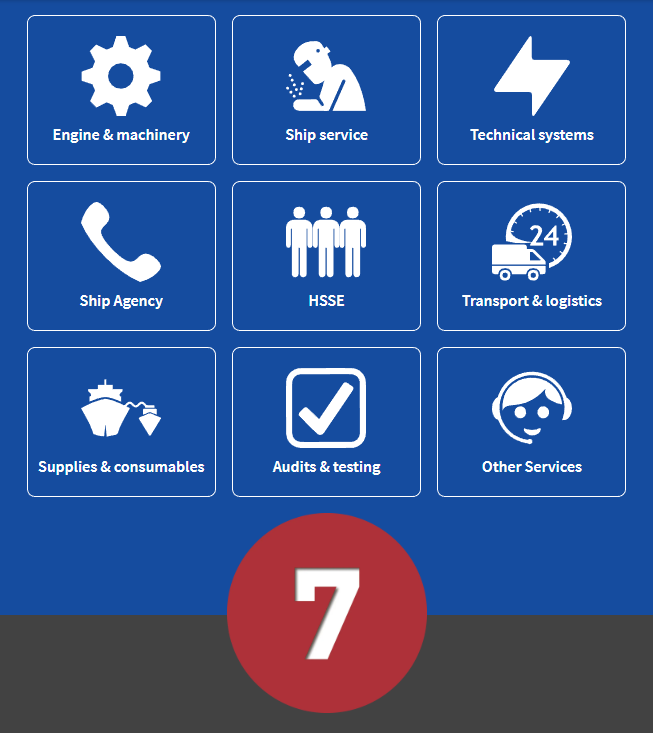The height and width of the screenshot is (733, 653).
Task: Open Technical systems
Action: 531,90
